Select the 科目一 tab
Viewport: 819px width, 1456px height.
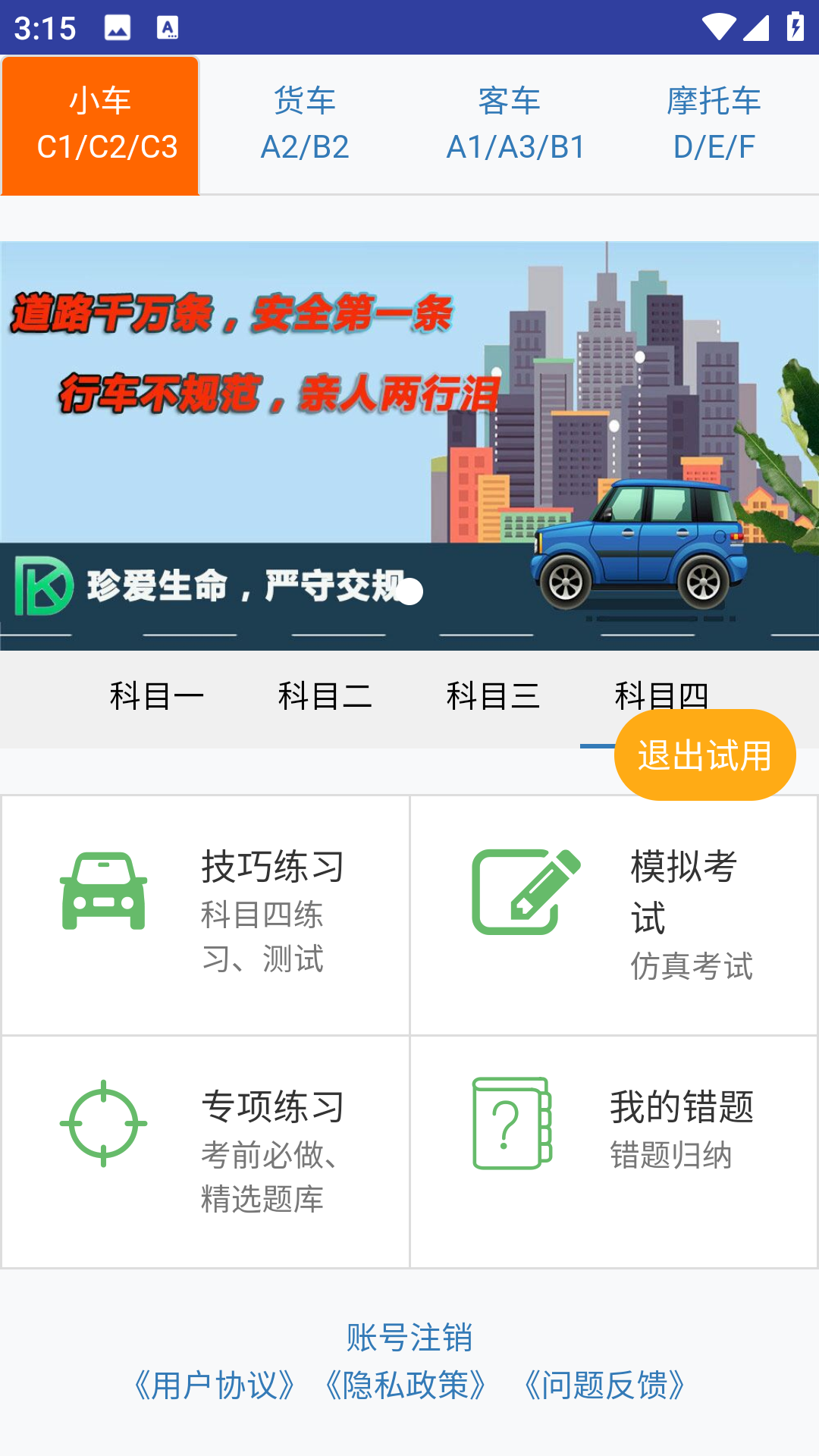click(157, 696)
